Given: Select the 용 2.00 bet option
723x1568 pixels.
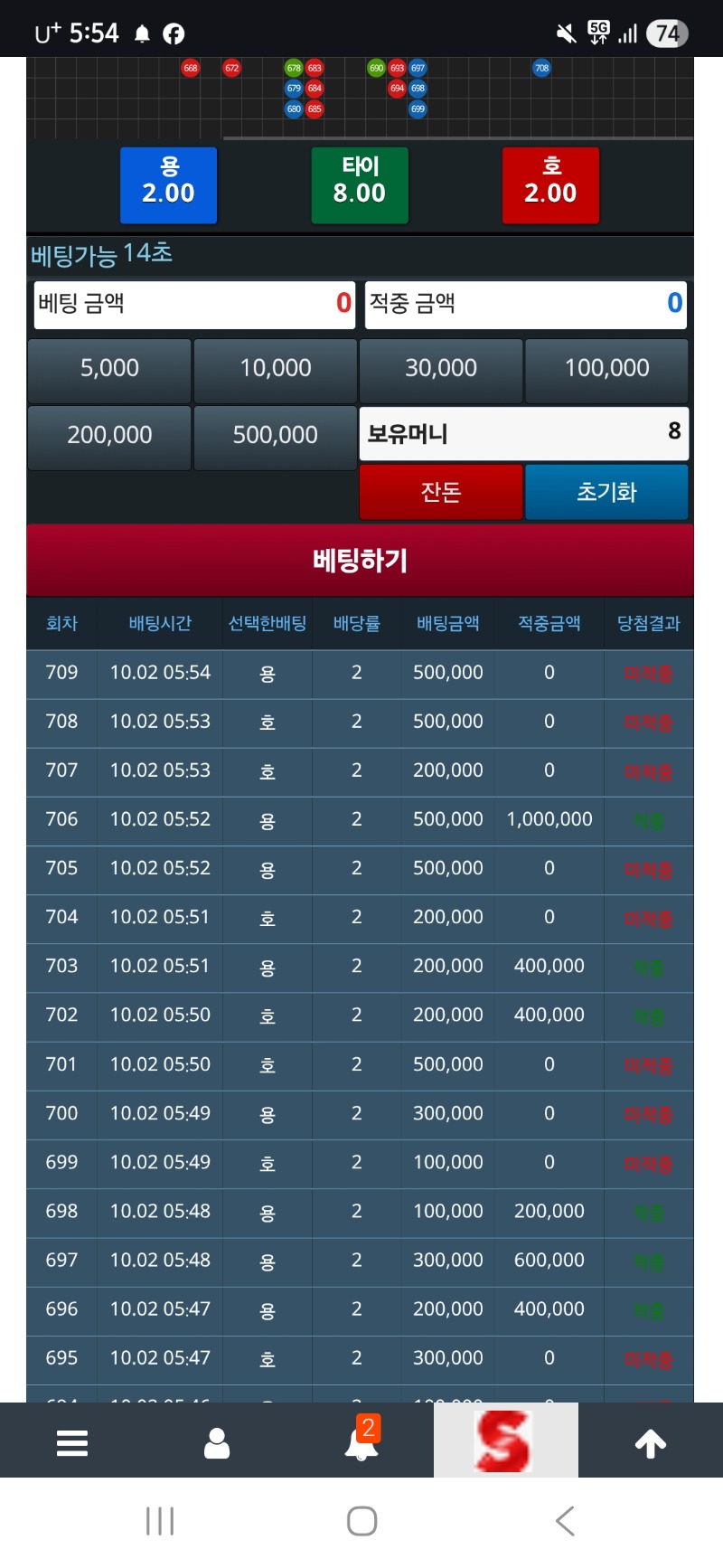Looking at the screenshot, I should pos(169,184).
